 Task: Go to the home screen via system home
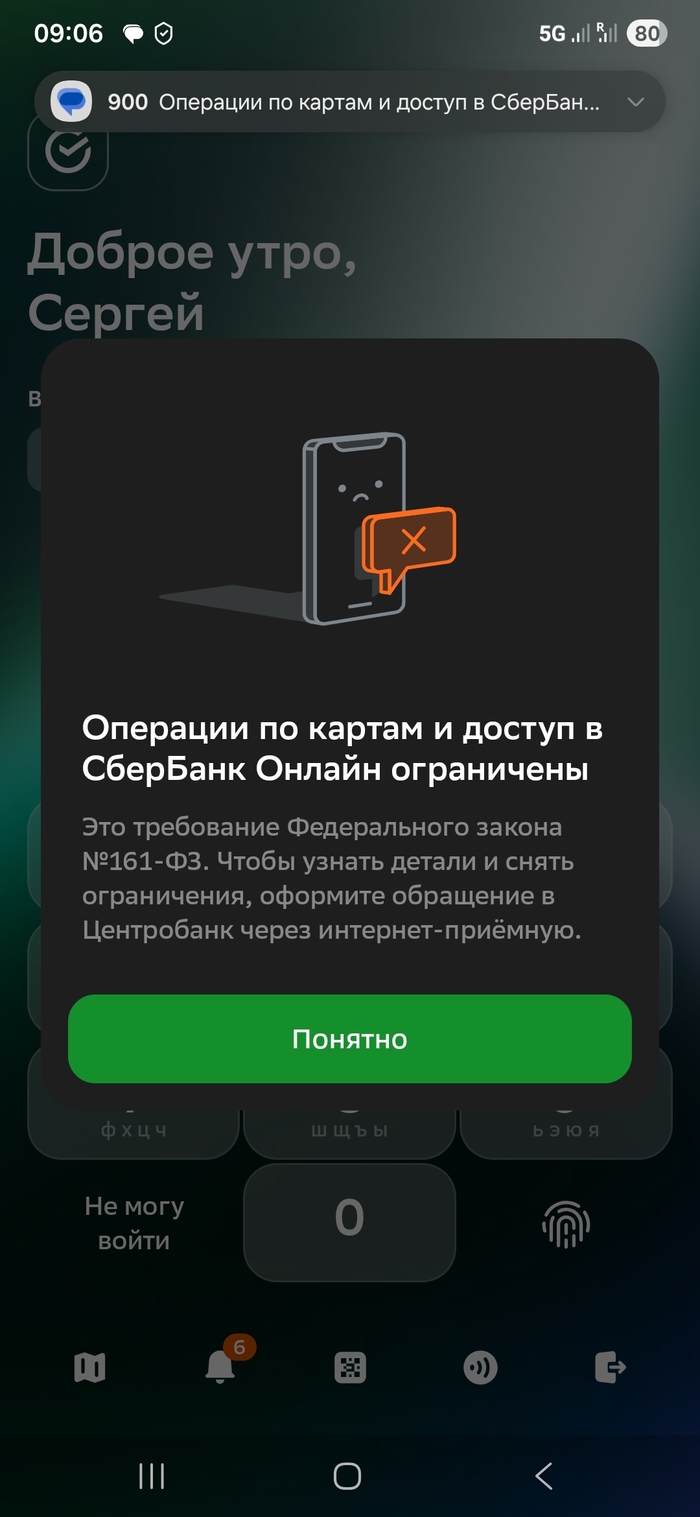[x=347, y=1475]
